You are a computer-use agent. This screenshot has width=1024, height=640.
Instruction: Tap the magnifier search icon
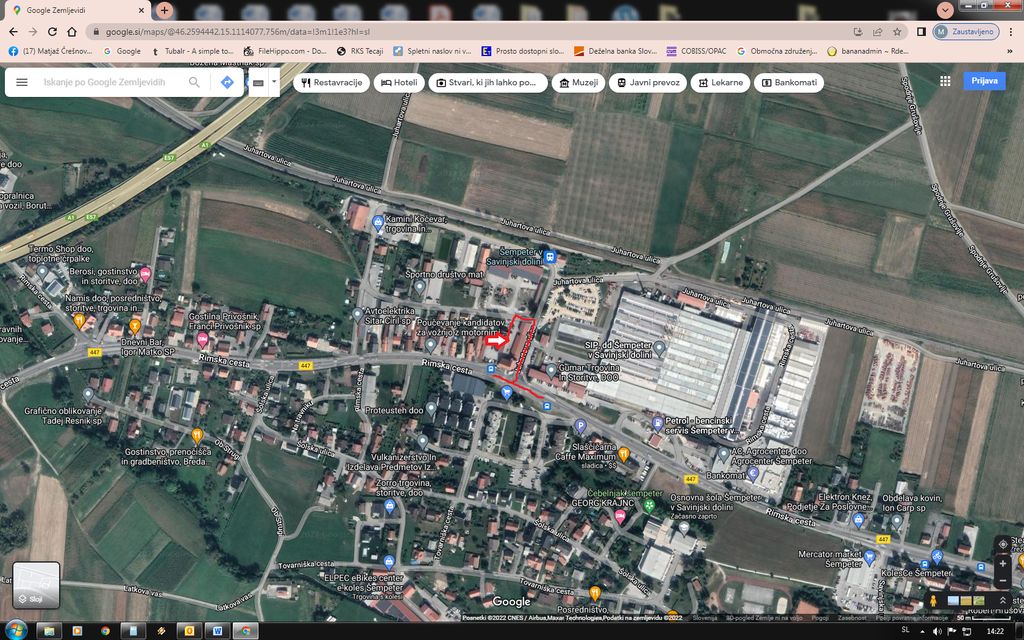coord(194,82)
